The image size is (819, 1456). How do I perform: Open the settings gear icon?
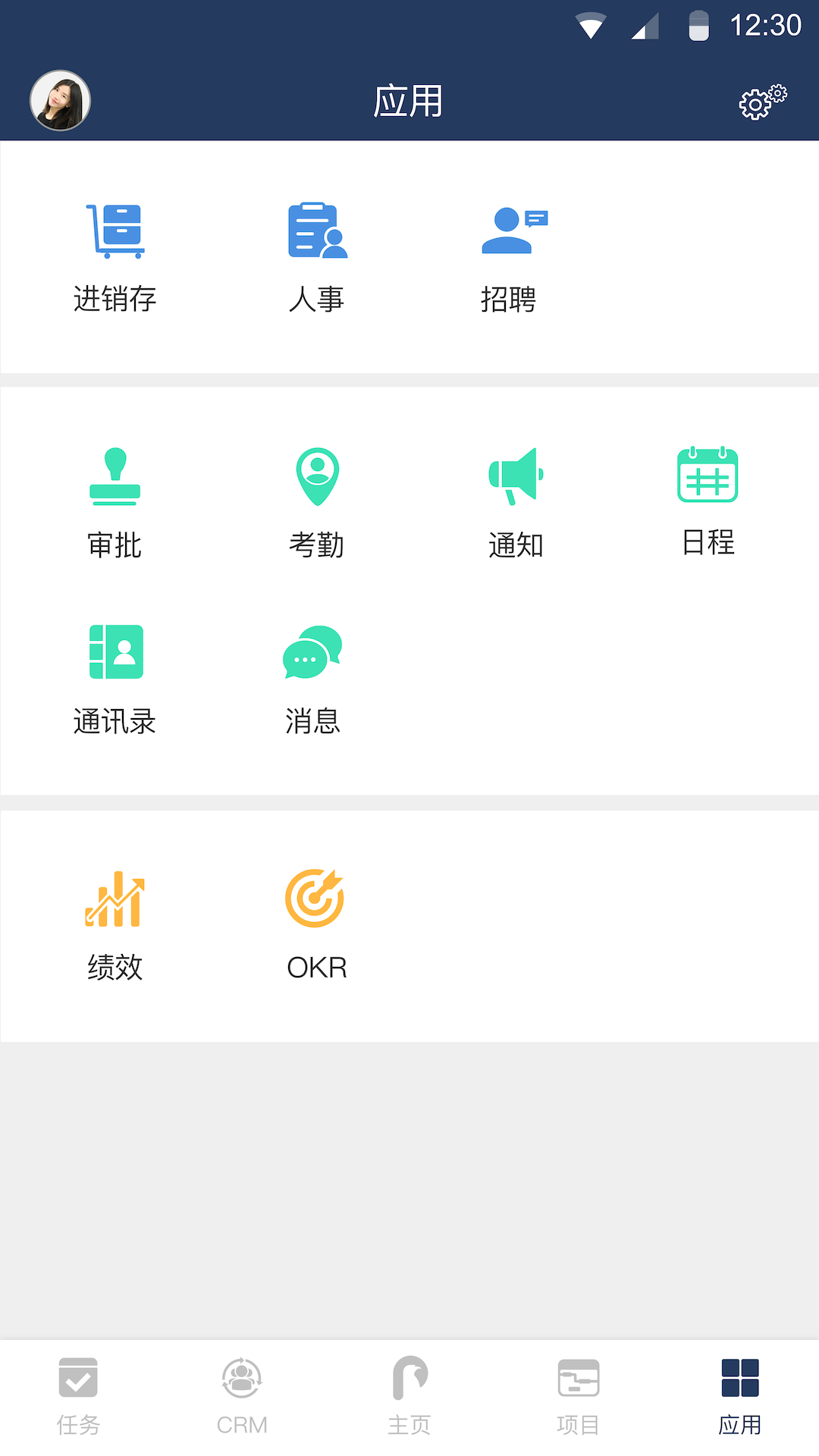(x=763, y=102)
